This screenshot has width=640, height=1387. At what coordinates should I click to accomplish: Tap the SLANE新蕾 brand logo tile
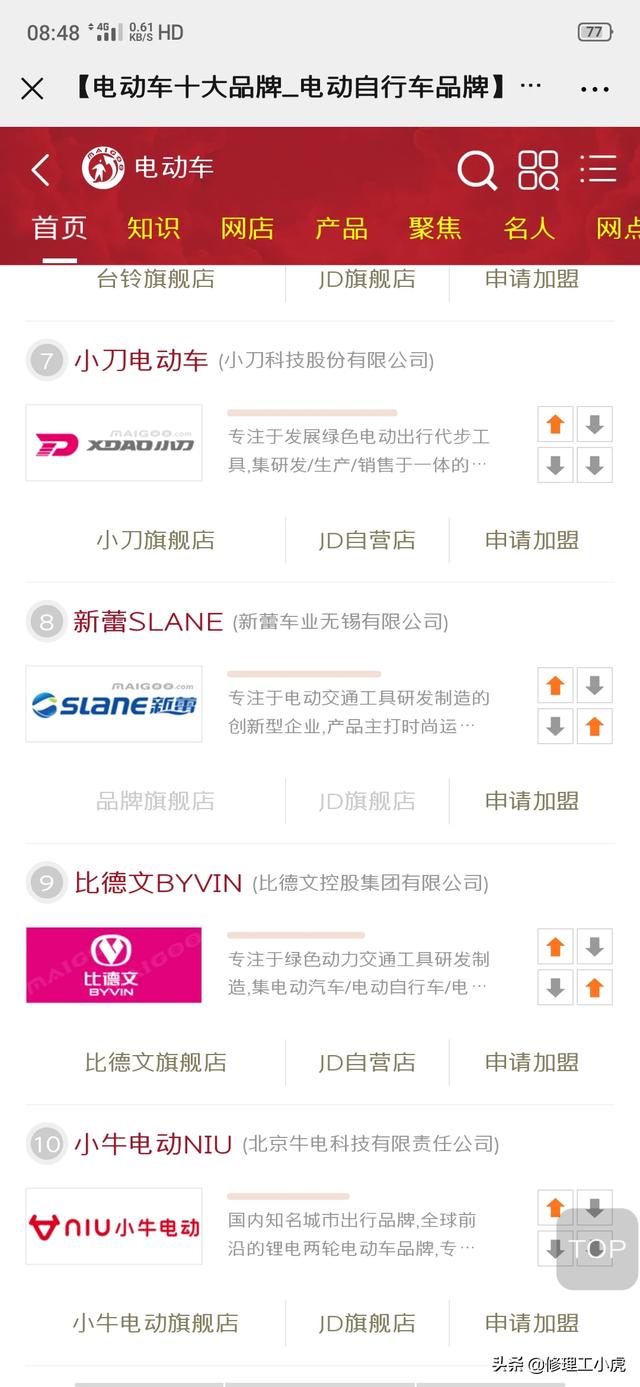pyautogui.click(x=114, y=704)
